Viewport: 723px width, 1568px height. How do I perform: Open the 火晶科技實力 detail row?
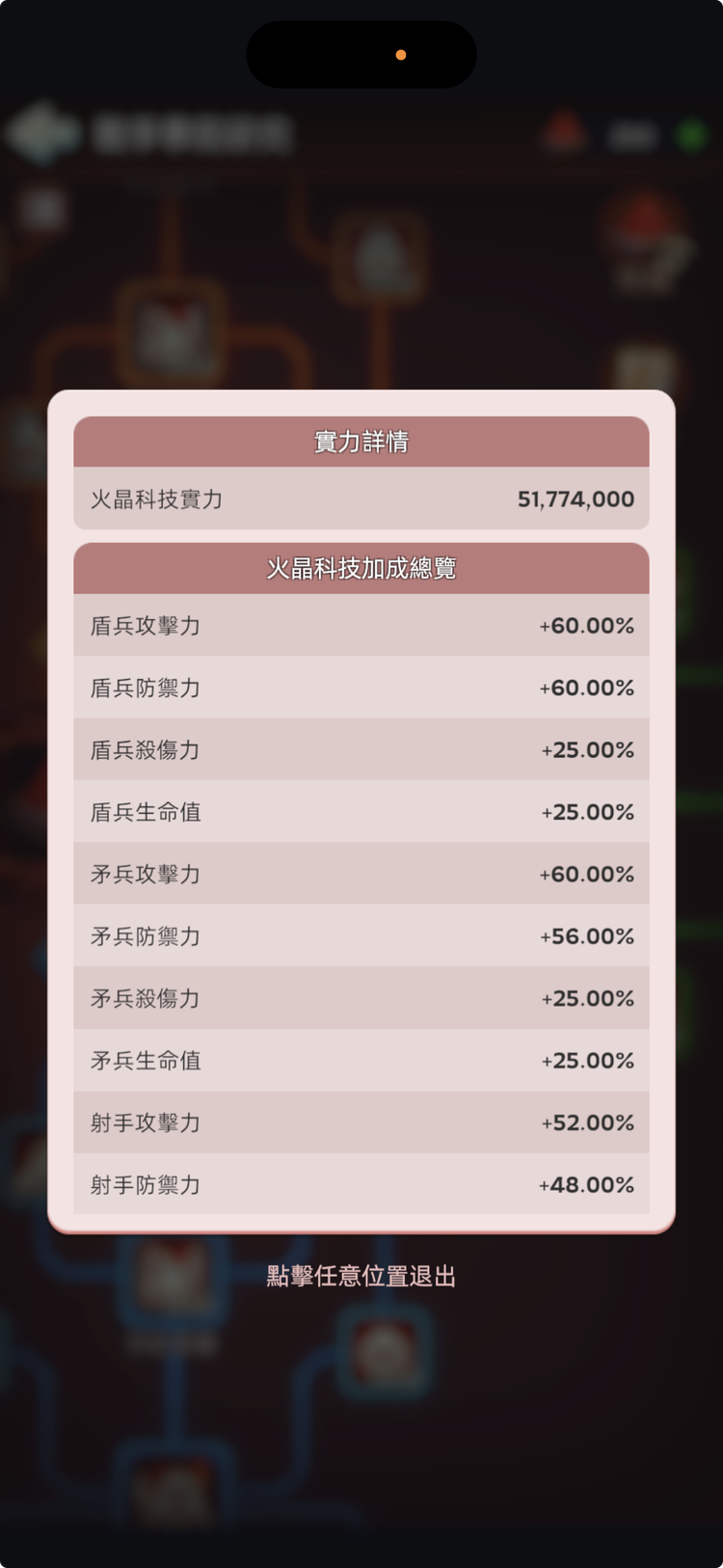coord(361,500)
